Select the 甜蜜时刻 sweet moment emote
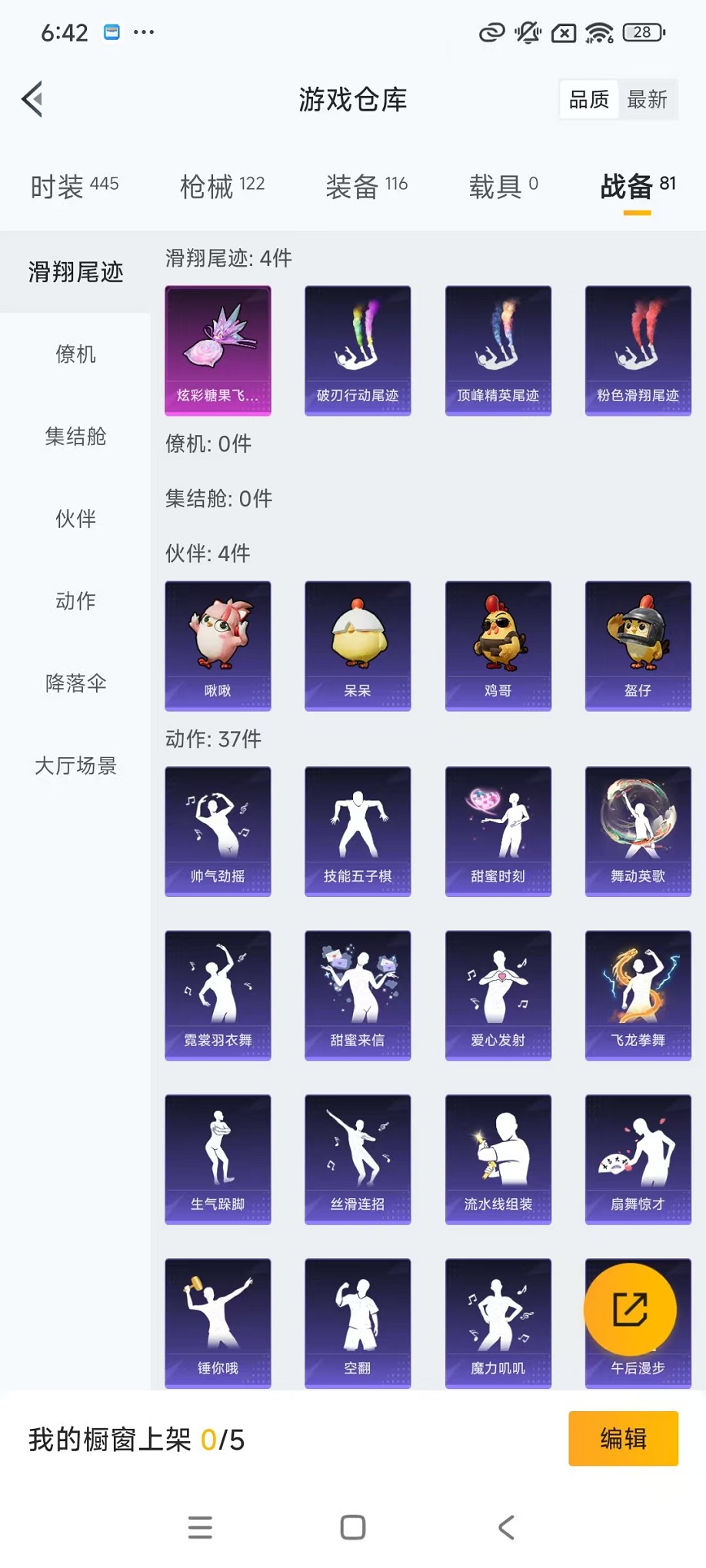 pyautogui.click(x=498, y=831)
